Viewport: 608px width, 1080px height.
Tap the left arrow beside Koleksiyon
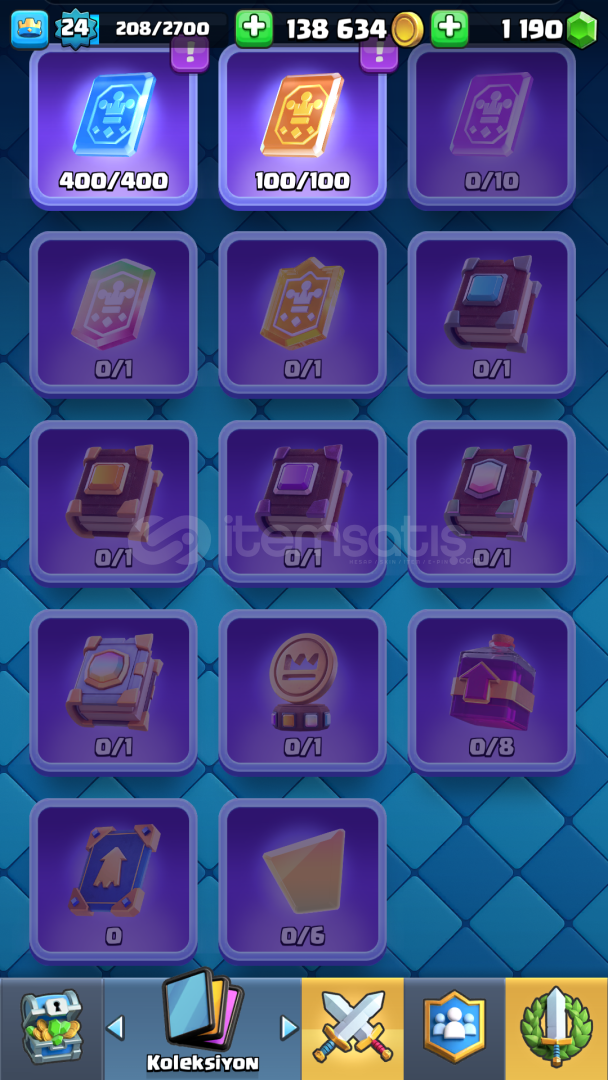coord(116,1028)
